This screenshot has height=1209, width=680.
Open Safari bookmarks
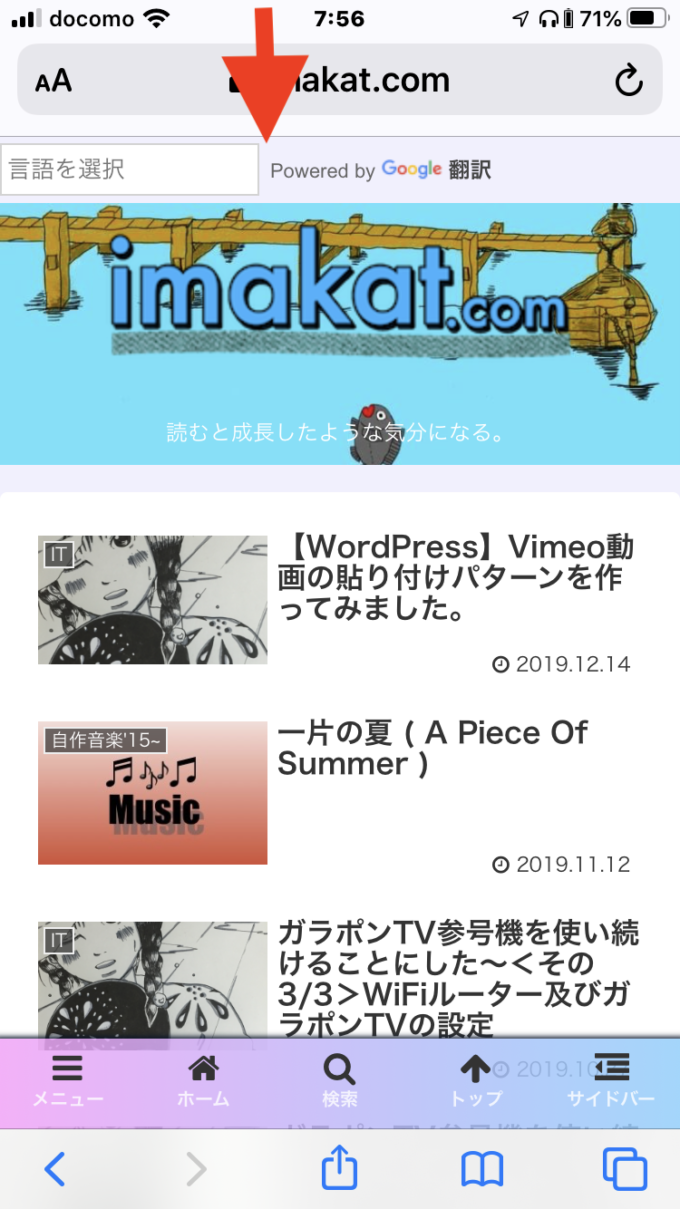482,1168
